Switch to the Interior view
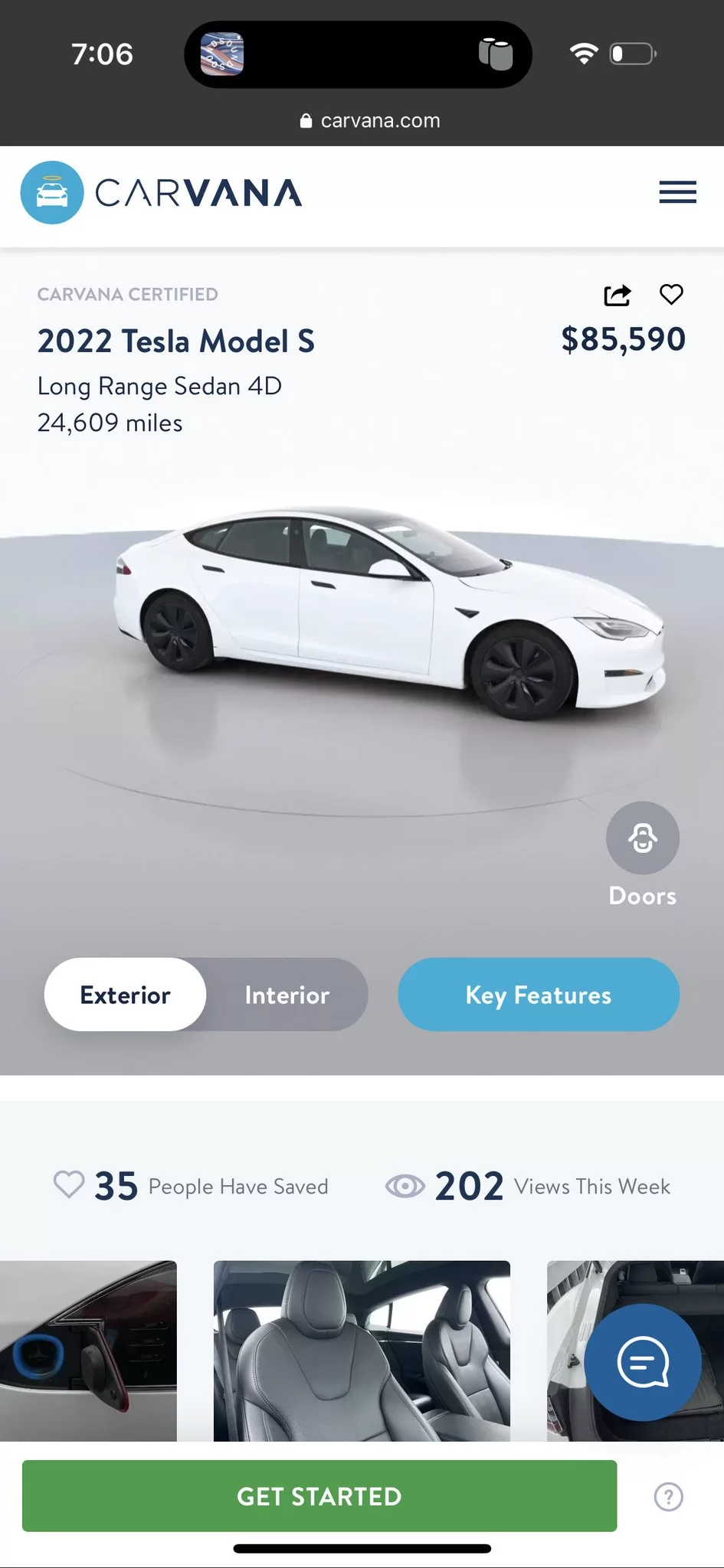The image size is (724, 1568). point(287,995)
